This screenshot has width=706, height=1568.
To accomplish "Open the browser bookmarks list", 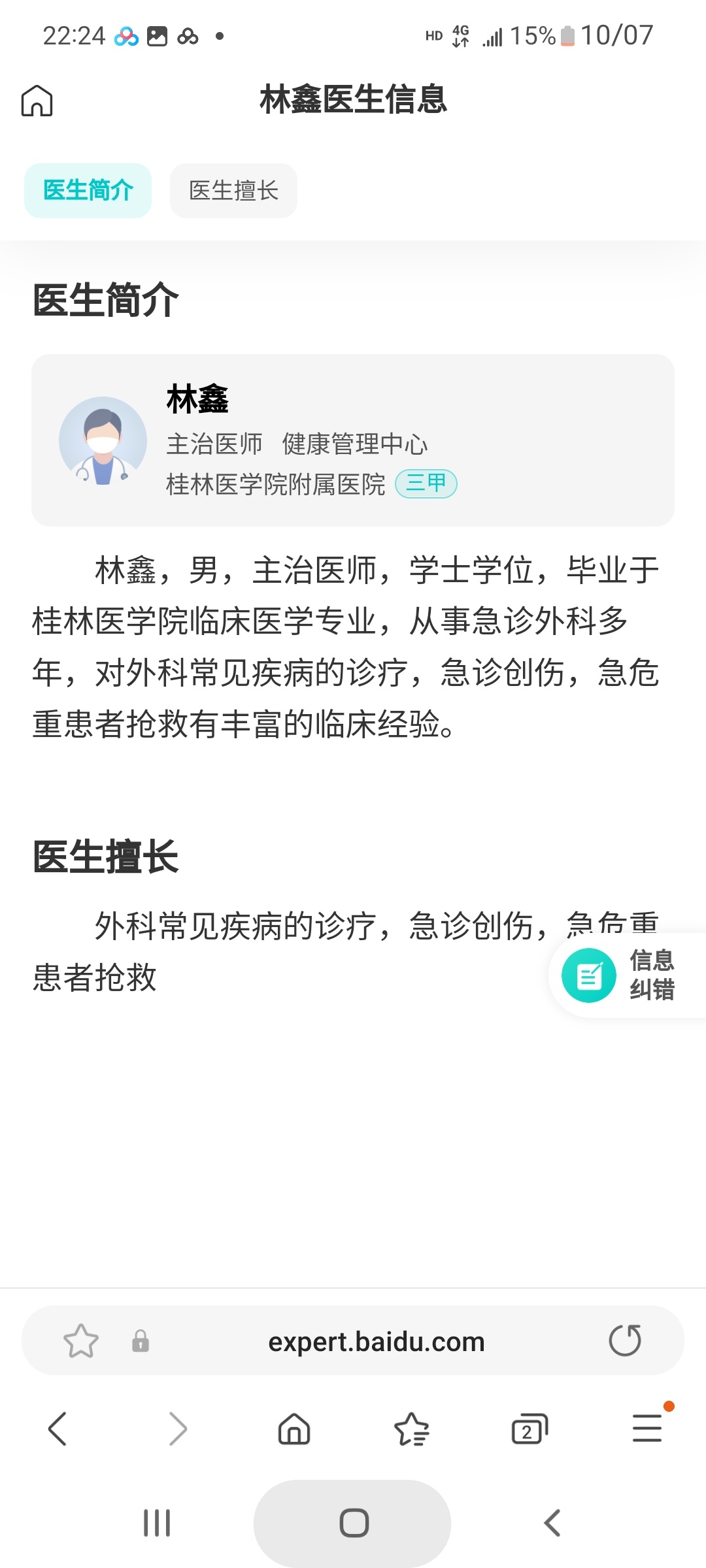I will (x=412, y=1429).
